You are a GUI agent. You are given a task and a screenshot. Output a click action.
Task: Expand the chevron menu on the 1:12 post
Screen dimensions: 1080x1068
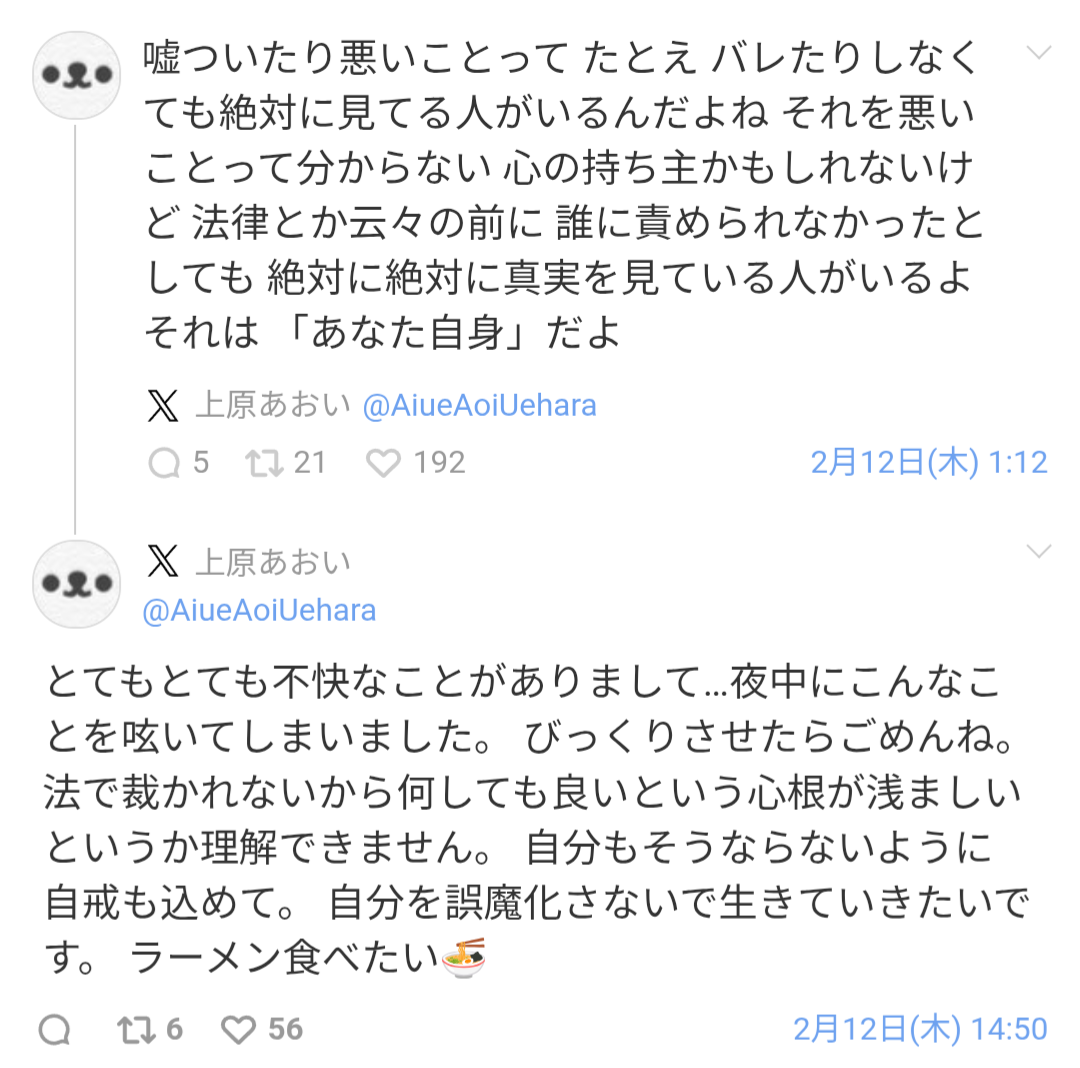tap(1040, 52)
